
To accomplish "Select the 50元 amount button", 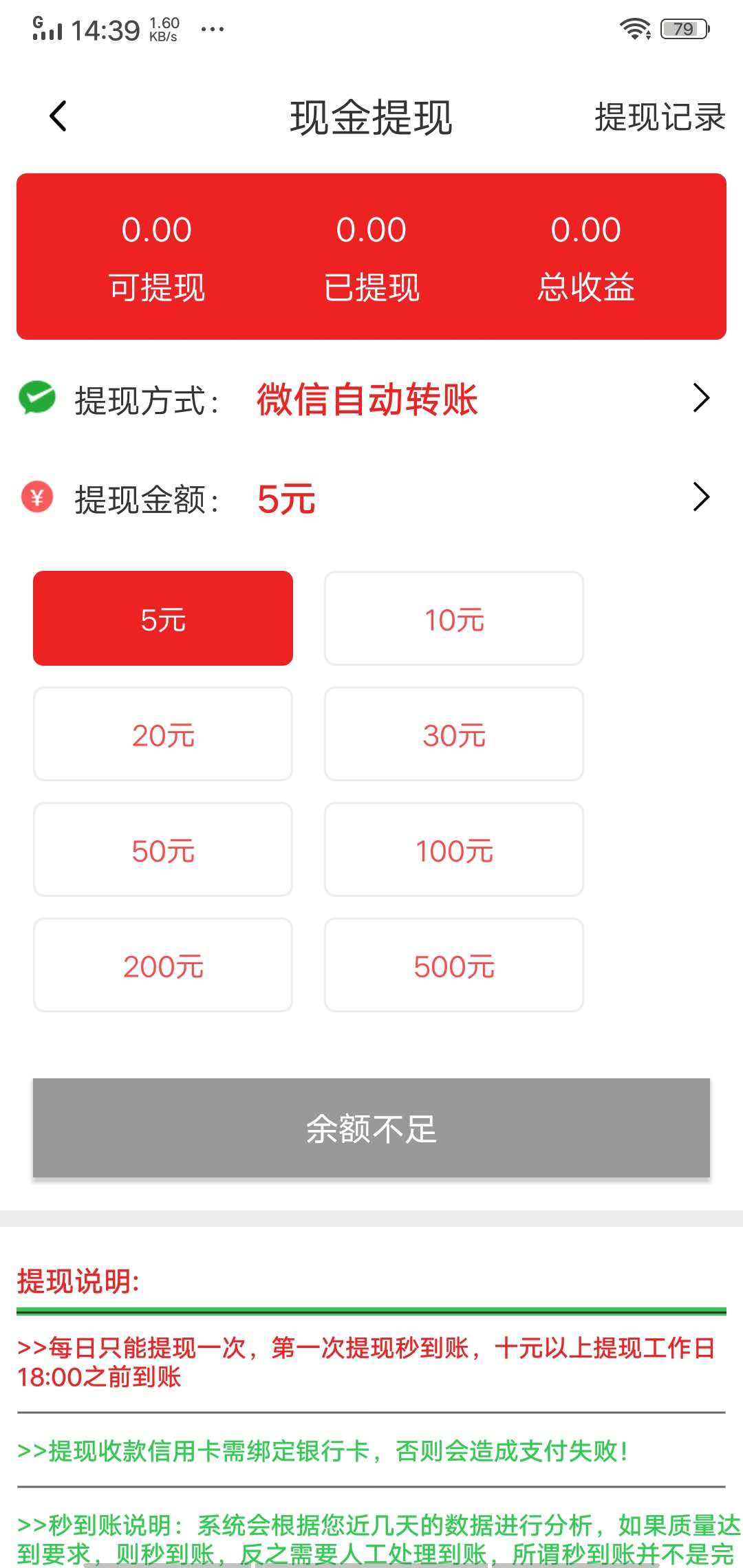I will click(162, 850).
